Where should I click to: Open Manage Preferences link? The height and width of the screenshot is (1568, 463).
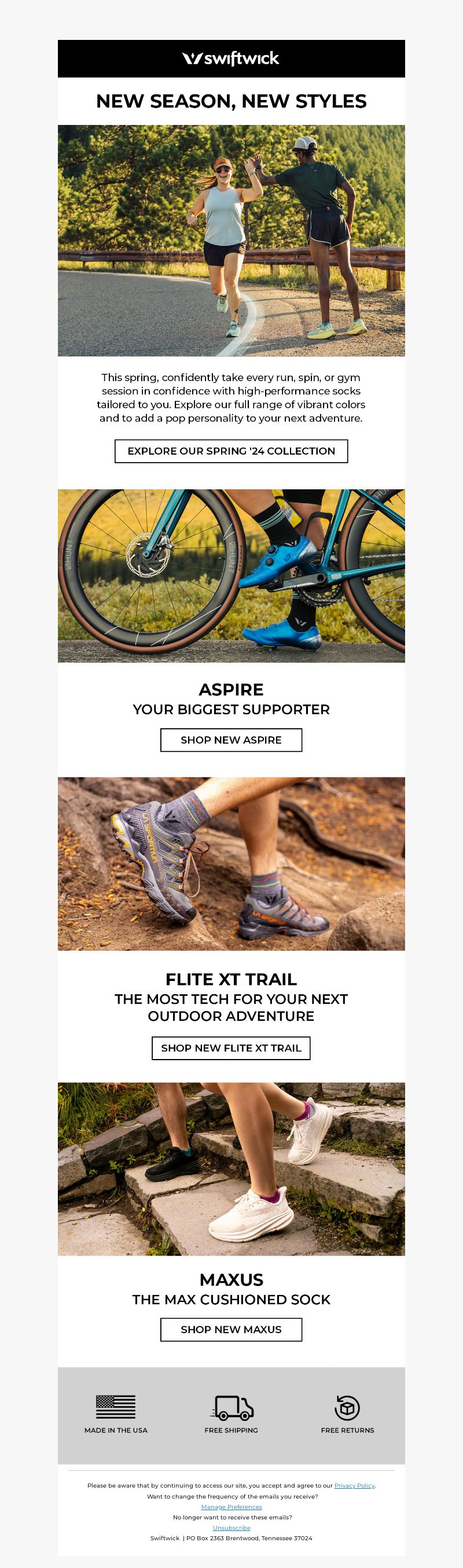231,1507
